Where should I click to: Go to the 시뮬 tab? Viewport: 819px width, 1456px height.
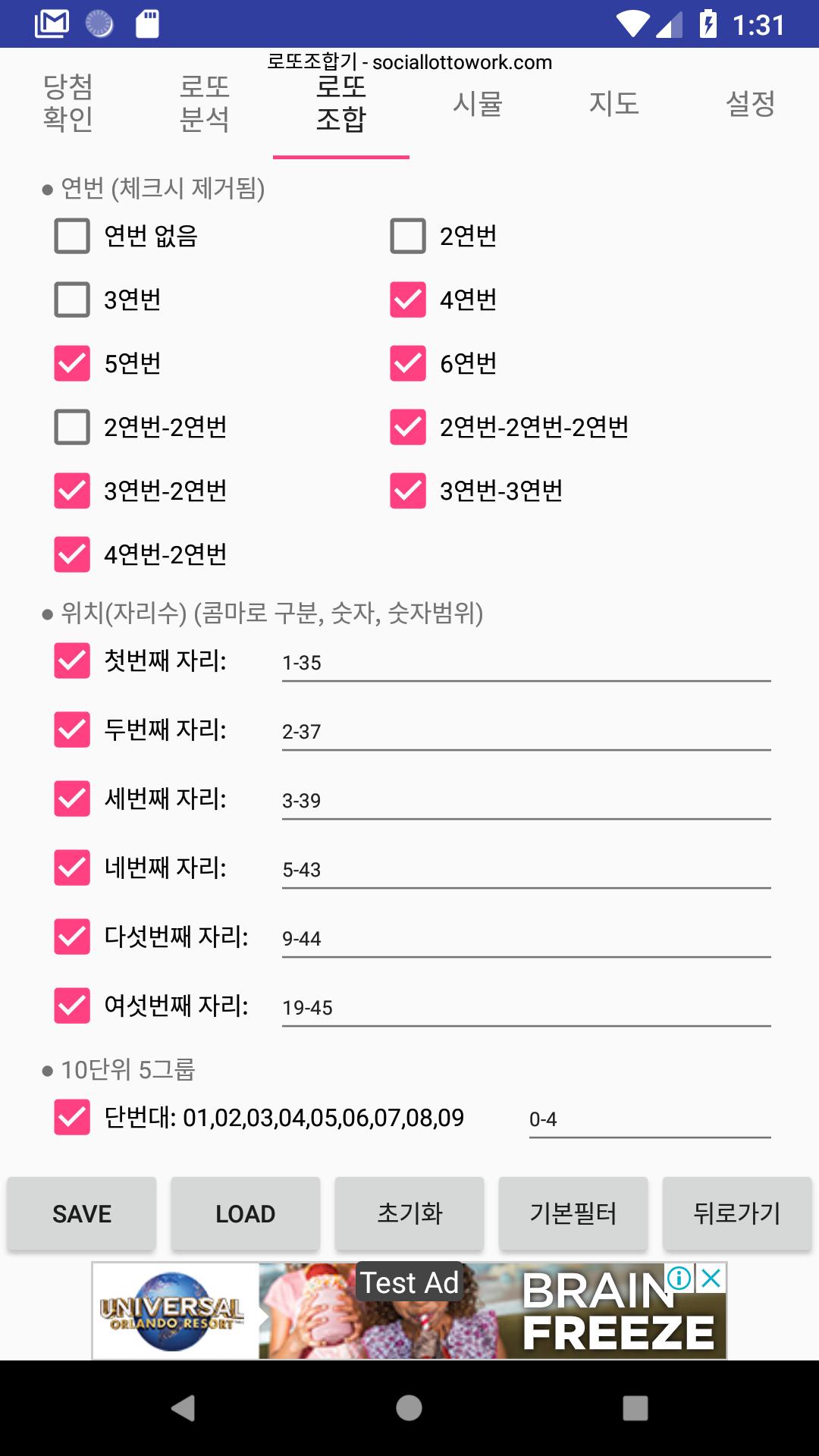click(x=478, y=103)
